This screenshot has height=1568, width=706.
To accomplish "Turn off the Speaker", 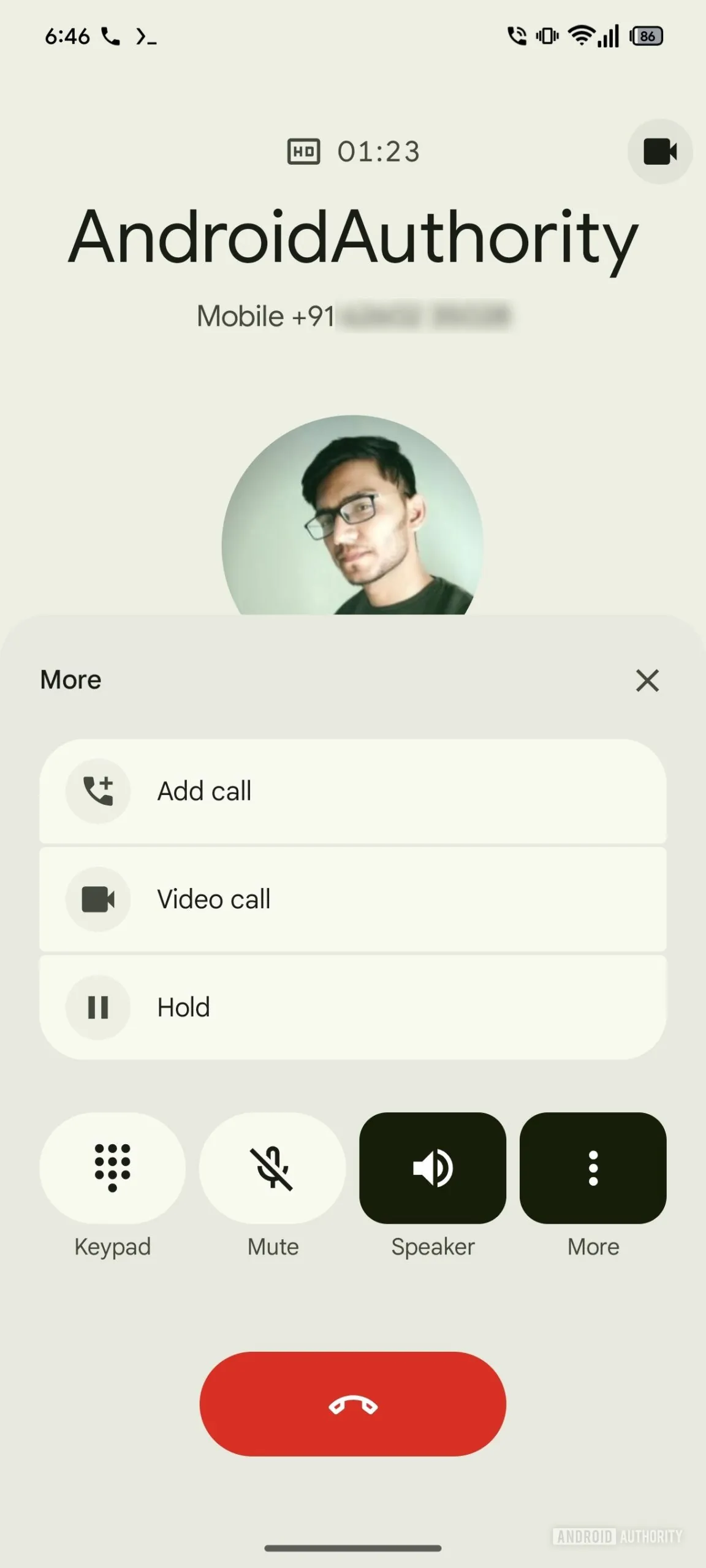I will pos(433,1167).
